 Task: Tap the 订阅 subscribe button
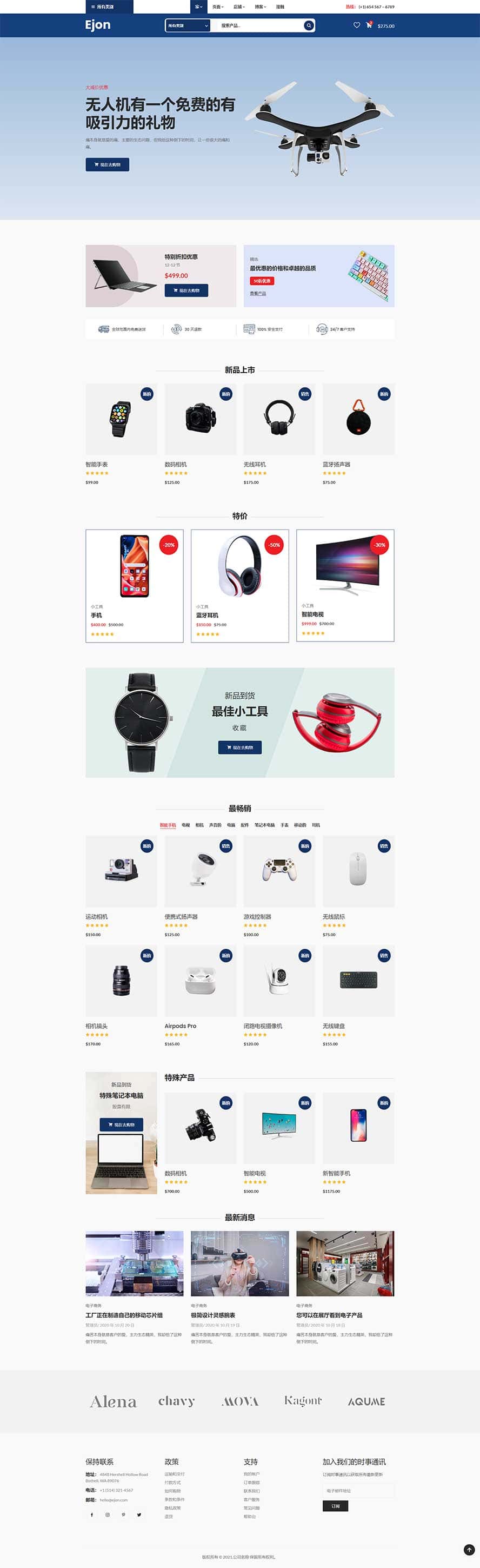coord(335,1506)
